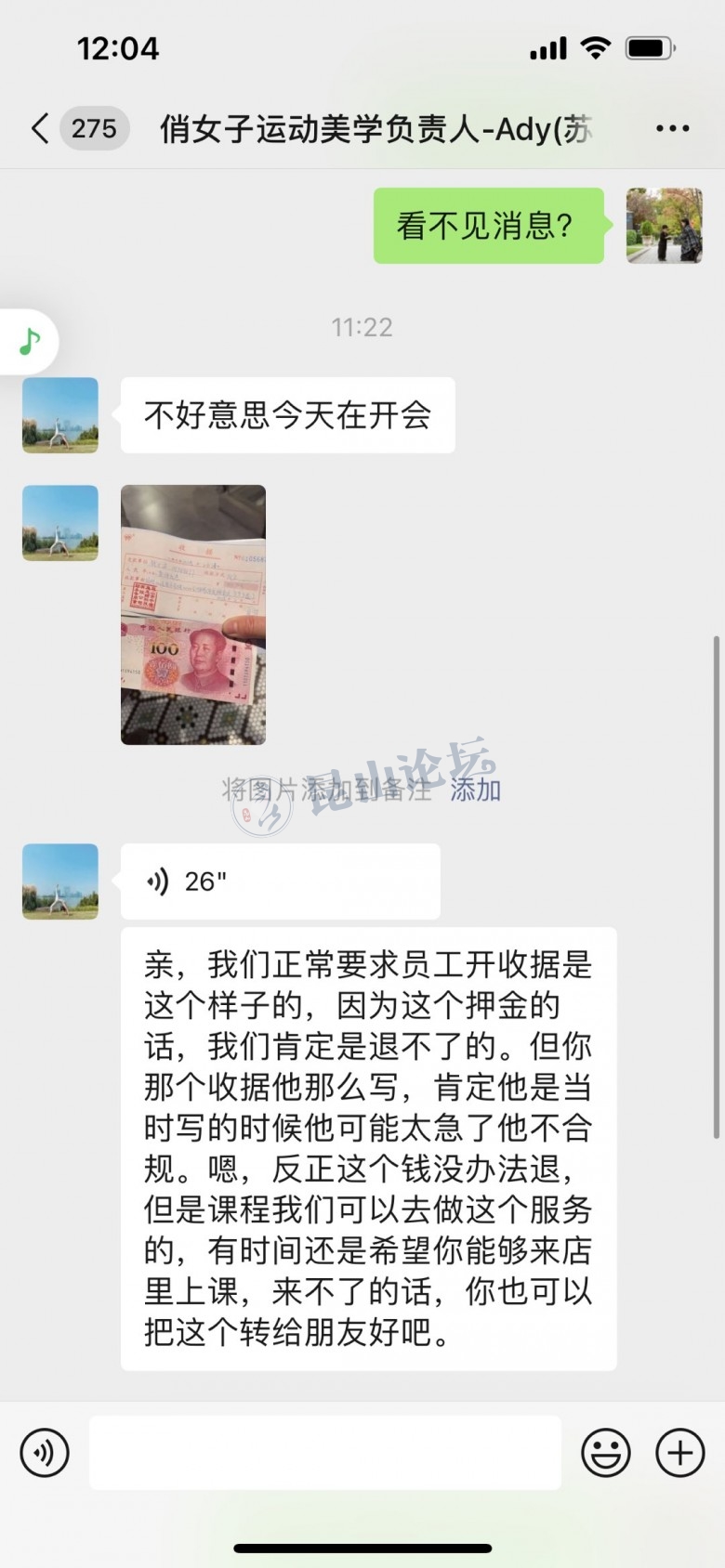Tap 添加 to add image to notes

475,790
